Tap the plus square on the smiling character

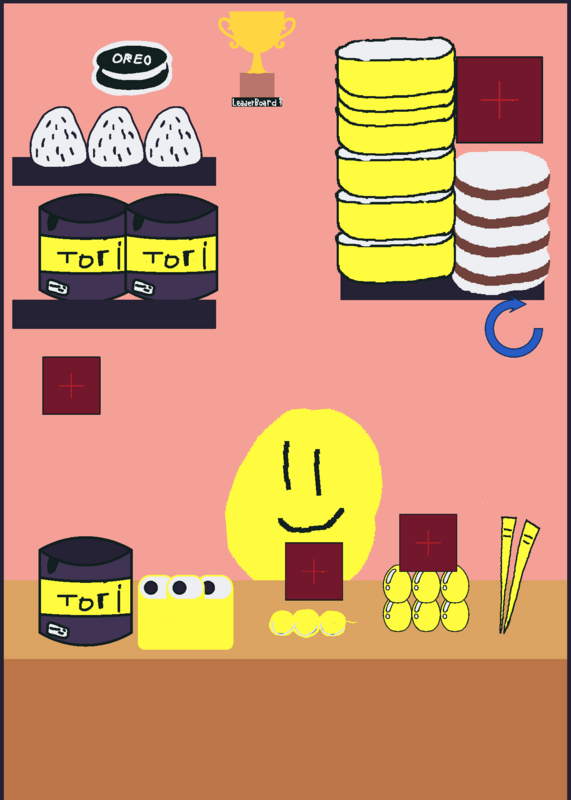314,571
